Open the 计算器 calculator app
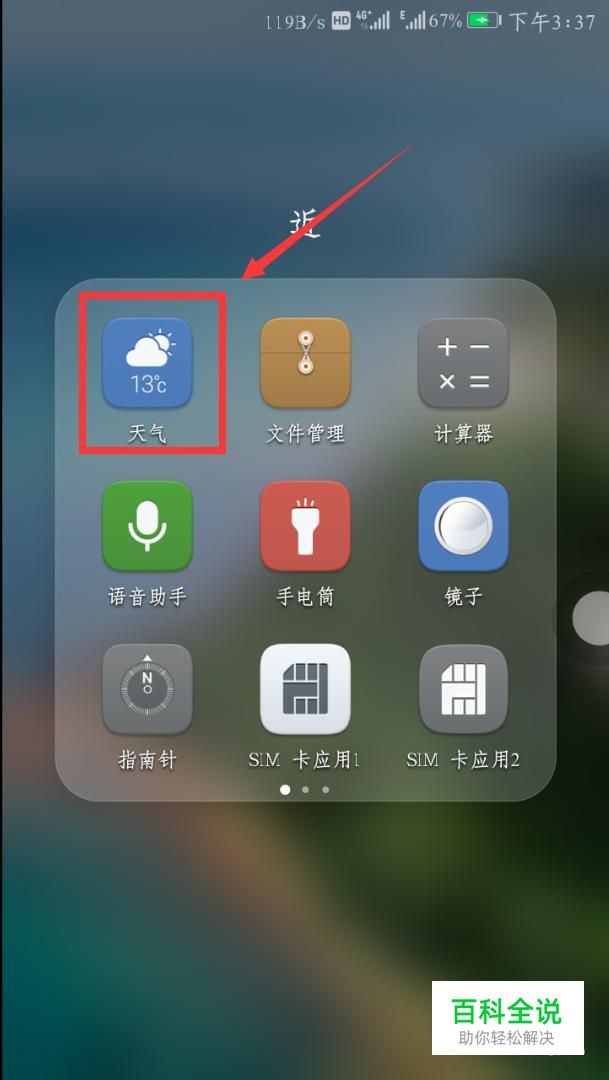The width and height of the screenshot is (609, 1080). click(463, 363)
